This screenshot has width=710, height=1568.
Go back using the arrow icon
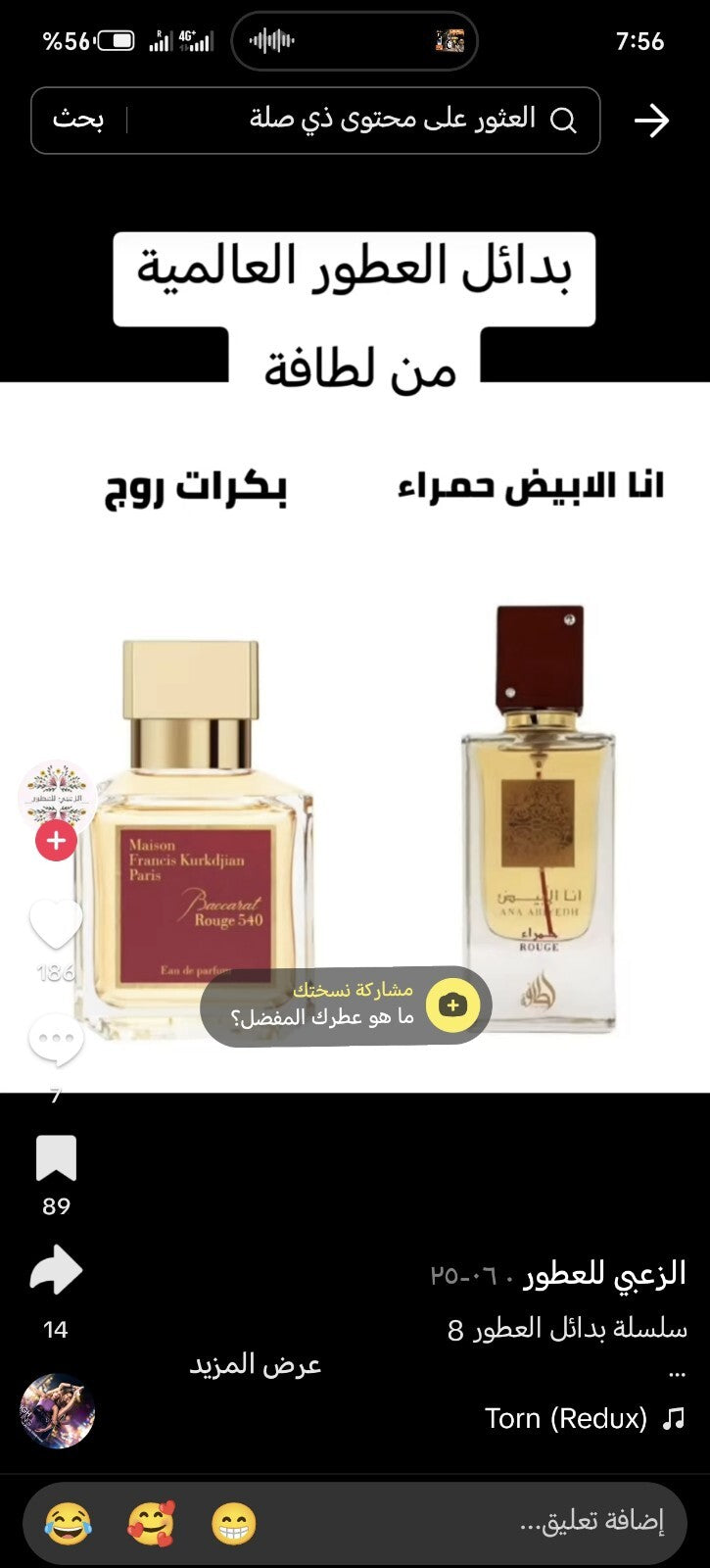click(651, 121)
